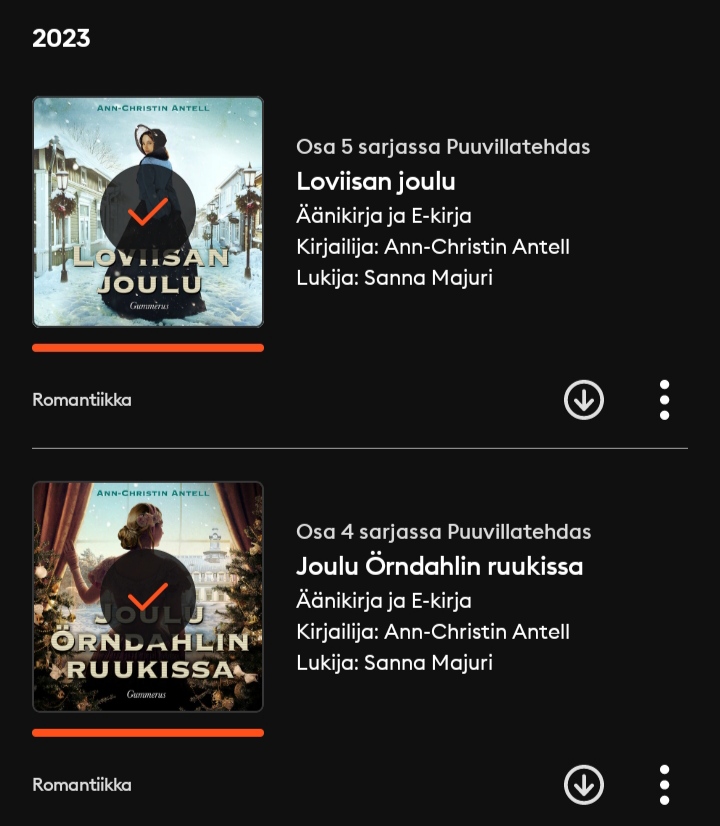View details for the Loviisan joulu title
The height and width of the screenshot is (826, 720).
tap(376, 181)
